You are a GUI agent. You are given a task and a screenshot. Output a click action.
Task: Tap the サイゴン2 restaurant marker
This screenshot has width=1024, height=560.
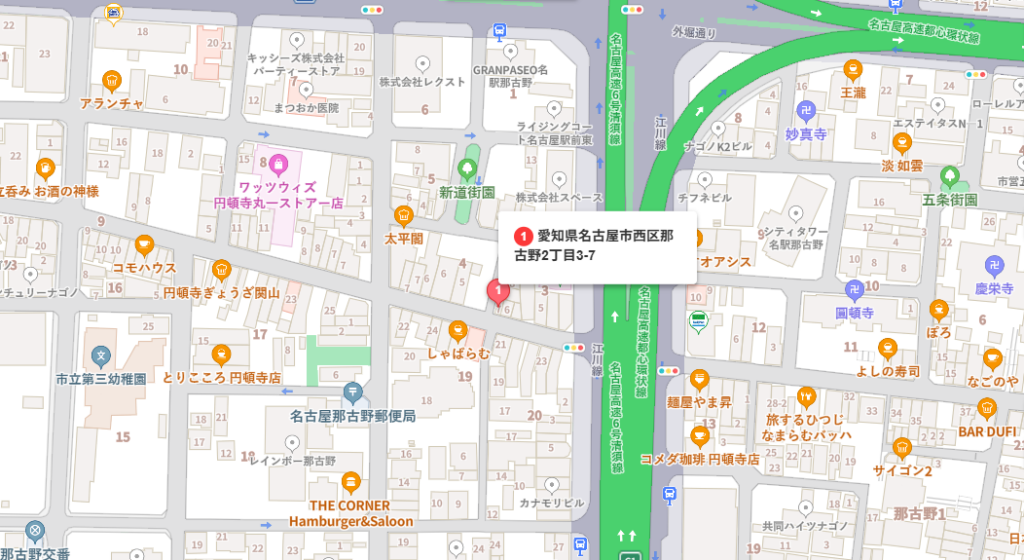click(x=902, y=447)
